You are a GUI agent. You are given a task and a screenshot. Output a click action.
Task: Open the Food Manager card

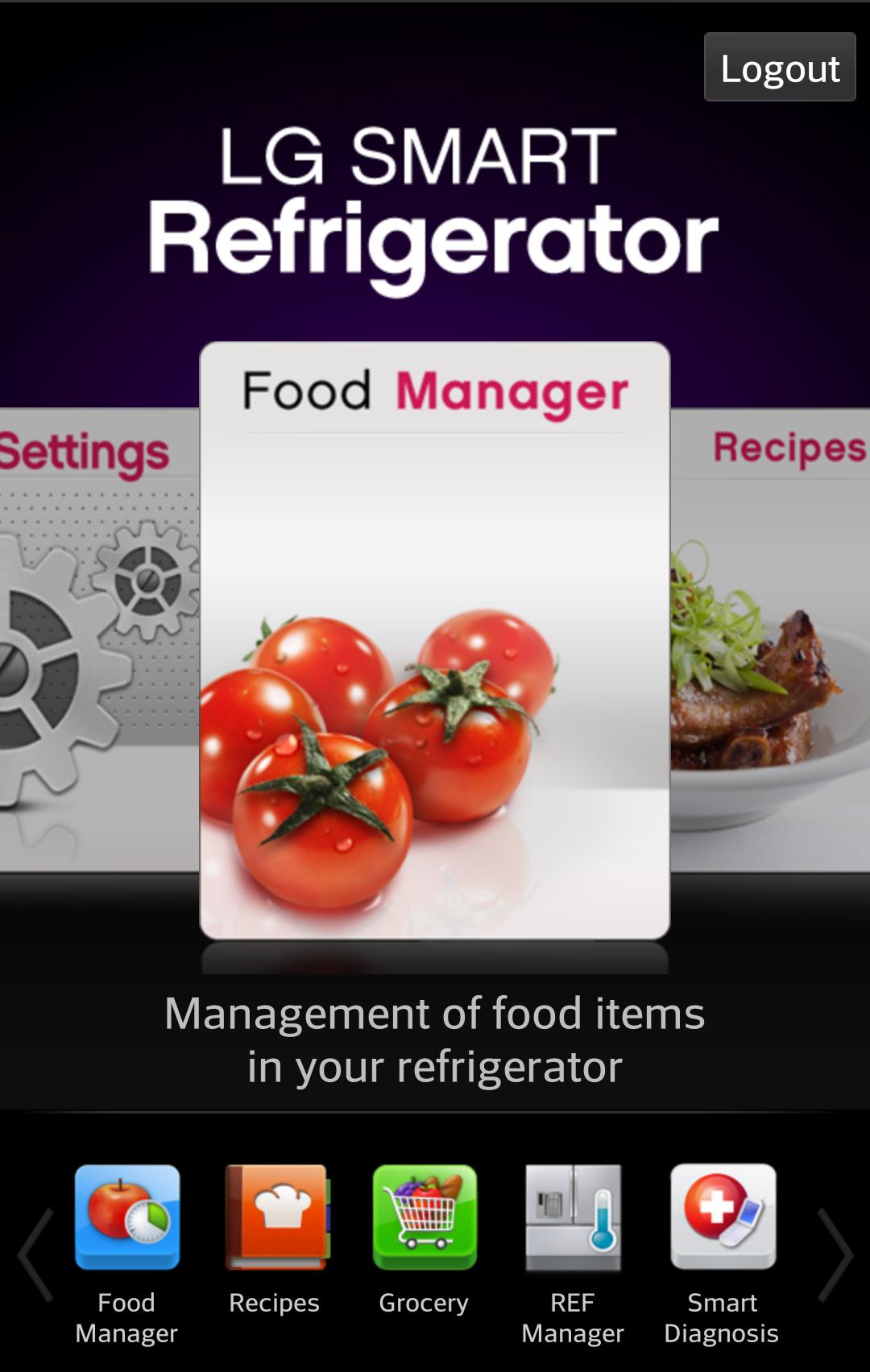[x=434, y=644]
